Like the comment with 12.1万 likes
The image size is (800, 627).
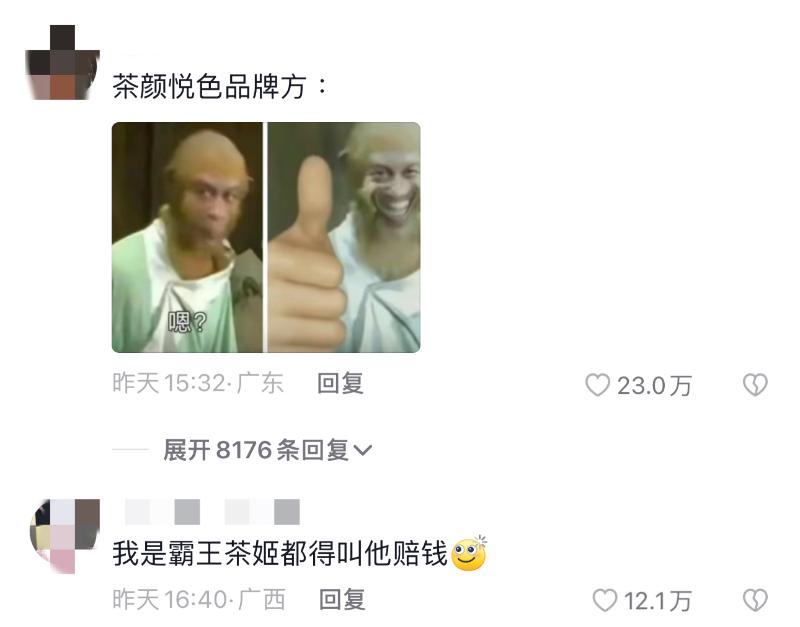[605, 601]
